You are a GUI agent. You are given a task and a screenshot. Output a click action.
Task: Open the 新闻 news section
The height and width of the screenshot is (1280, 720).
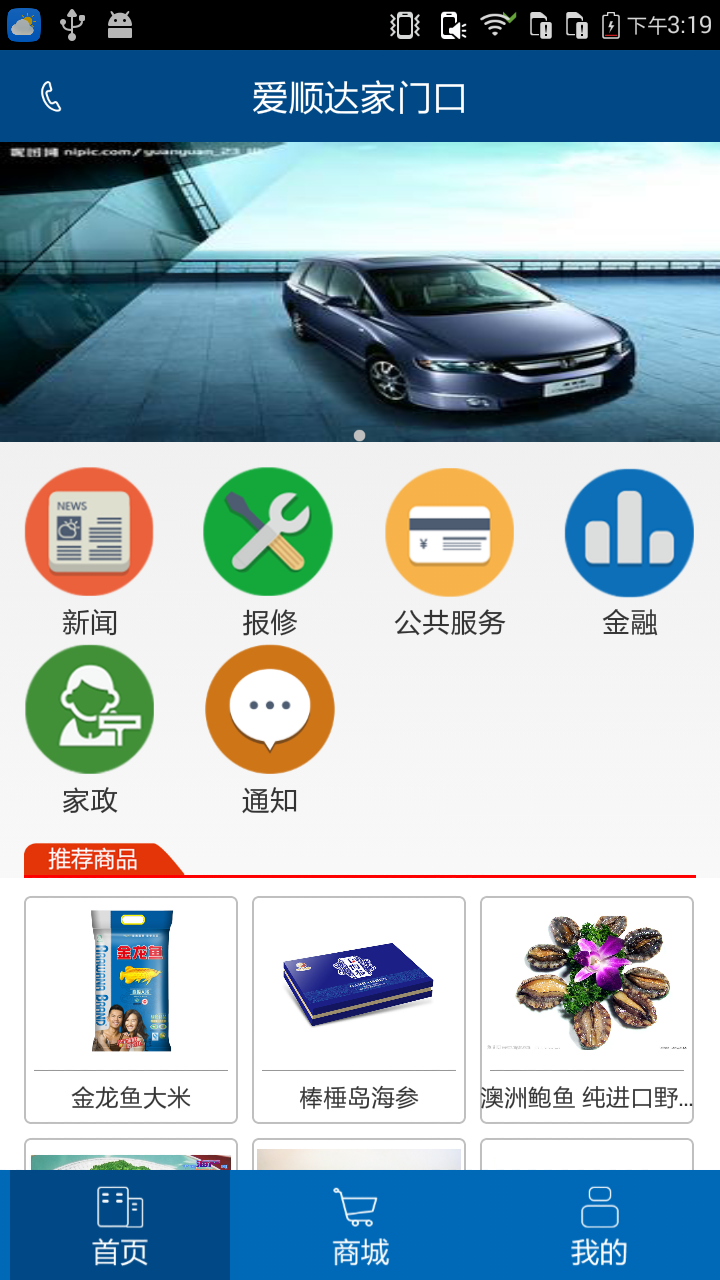[89, 532]
